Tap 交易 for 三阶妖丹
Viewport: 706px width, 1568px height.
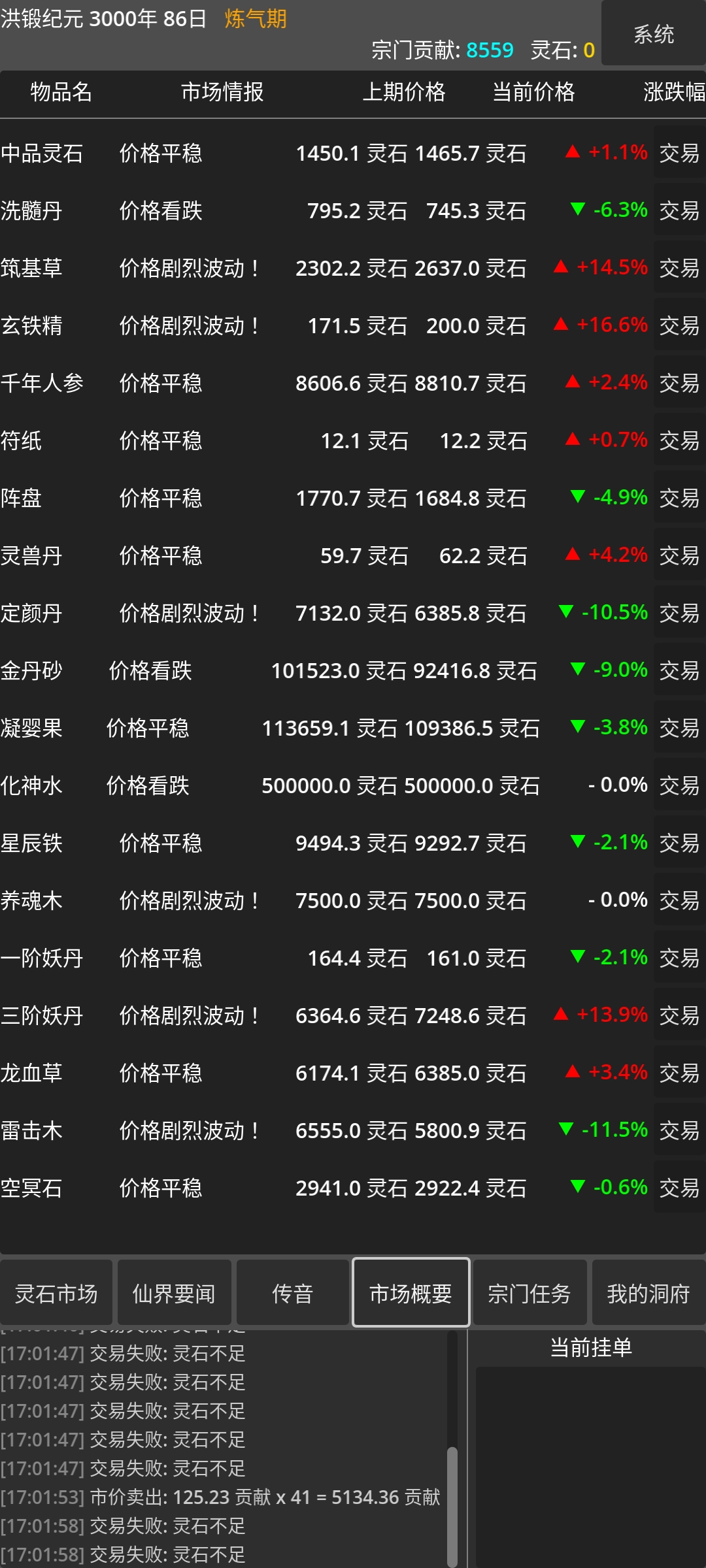679,1015
